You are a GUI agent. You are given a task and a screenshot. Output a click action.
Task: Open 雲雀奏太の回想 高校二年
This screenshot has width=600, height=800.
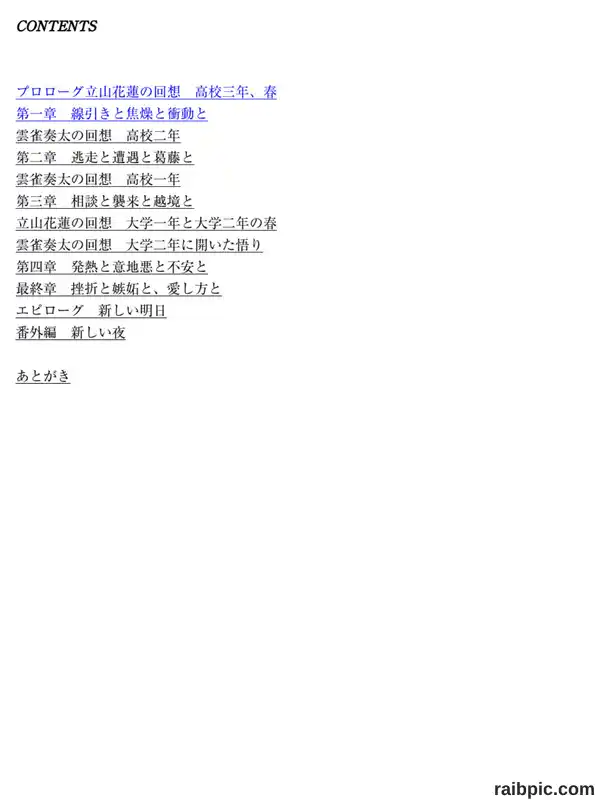(98, 136)
